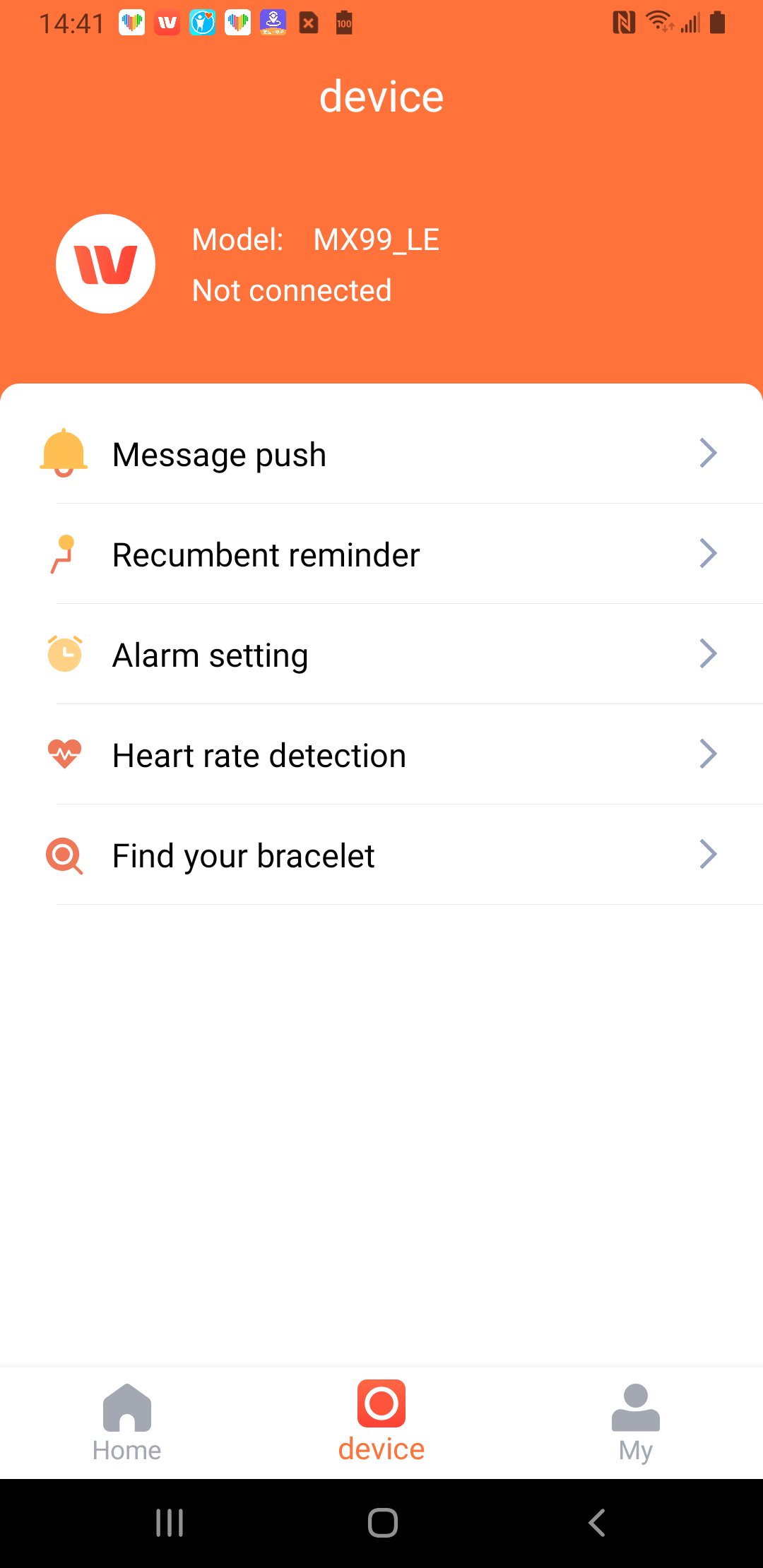Open the recent apps view
Screen dimensions: 763x1568
(170, 1523)
